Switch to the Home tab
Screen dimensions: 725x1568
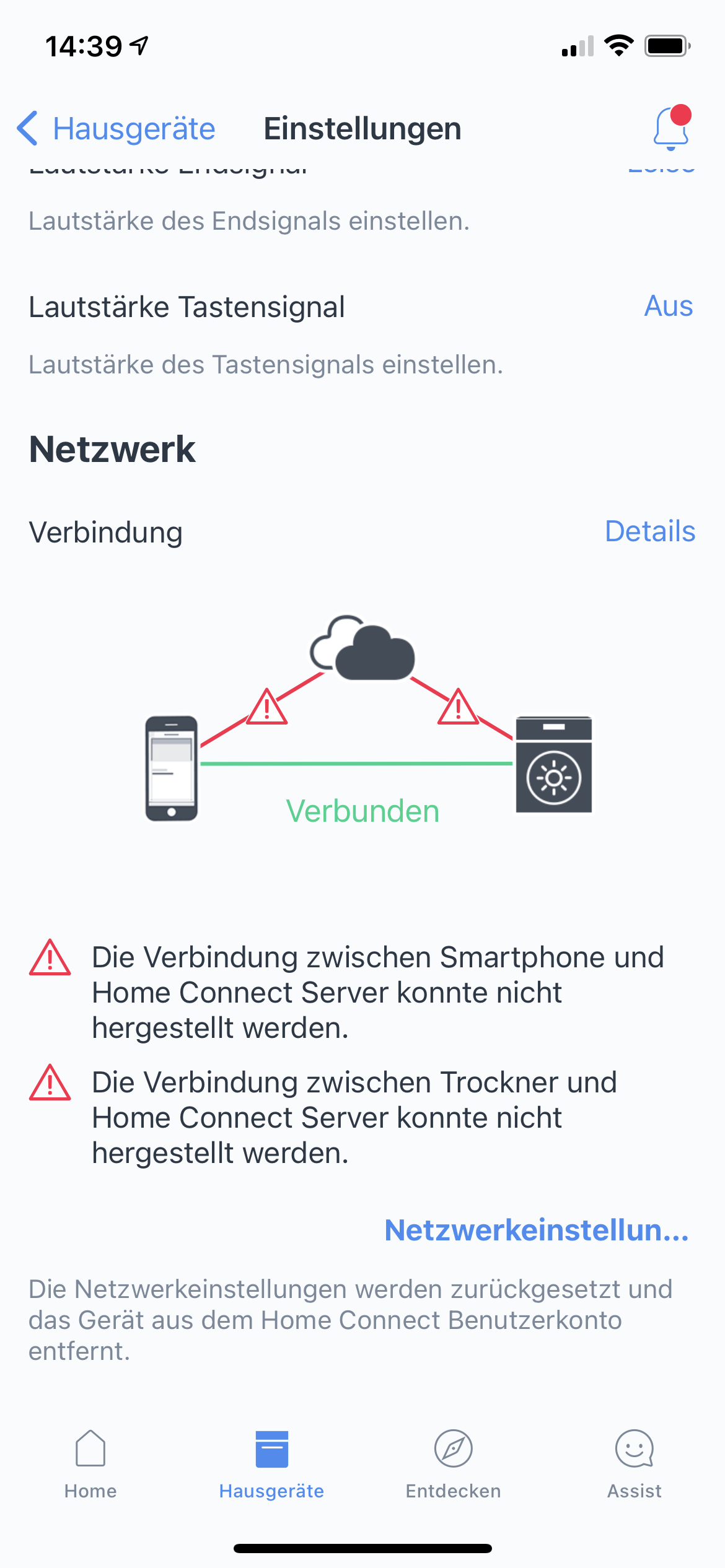[x=90, y=1464]
